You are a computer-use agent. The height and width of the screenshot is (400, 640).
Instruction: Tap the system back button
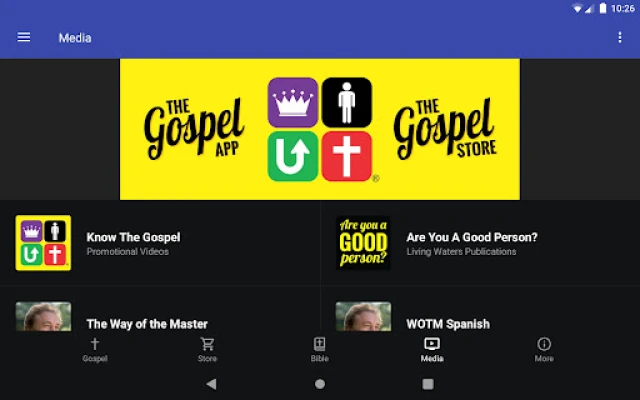(211, 383)
